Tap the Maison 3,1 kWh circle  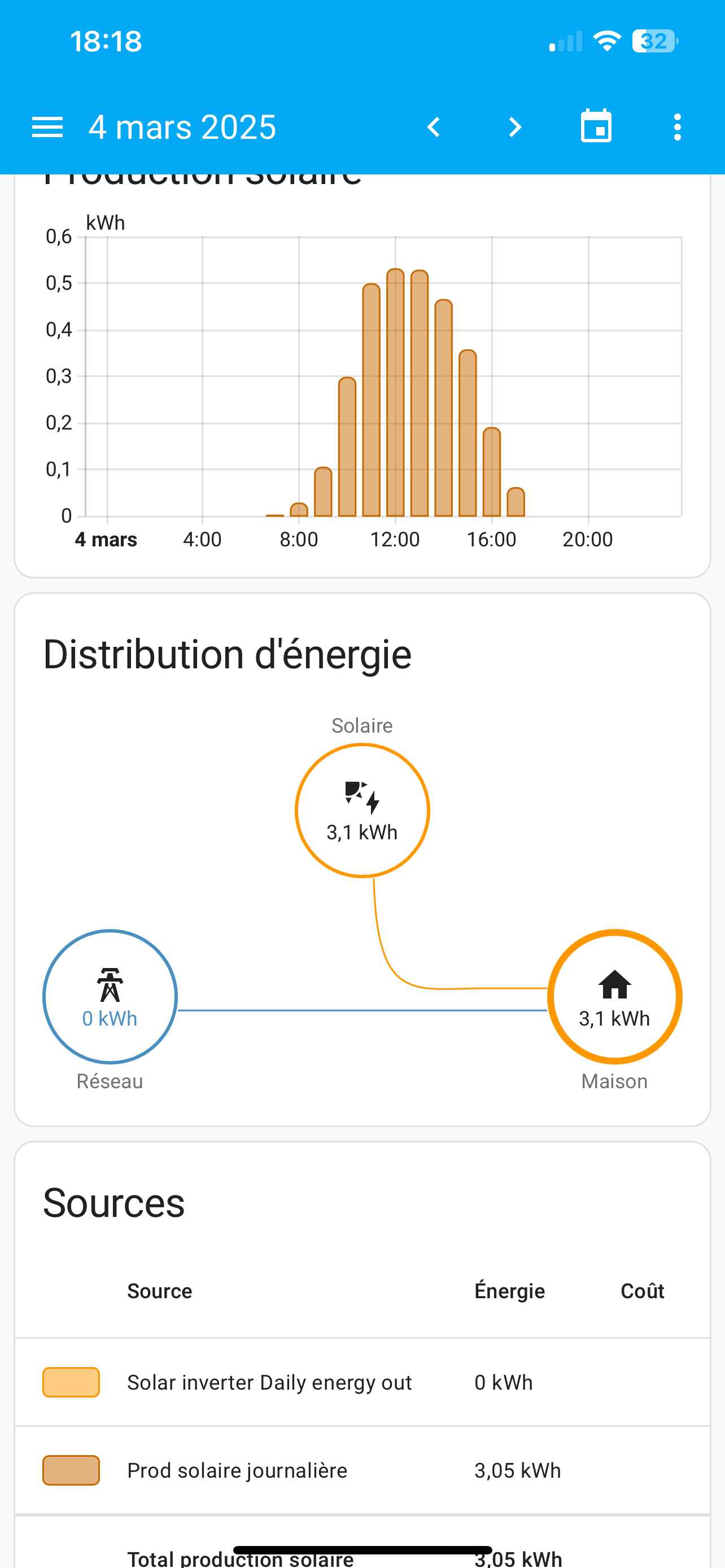tap(614, 997)
